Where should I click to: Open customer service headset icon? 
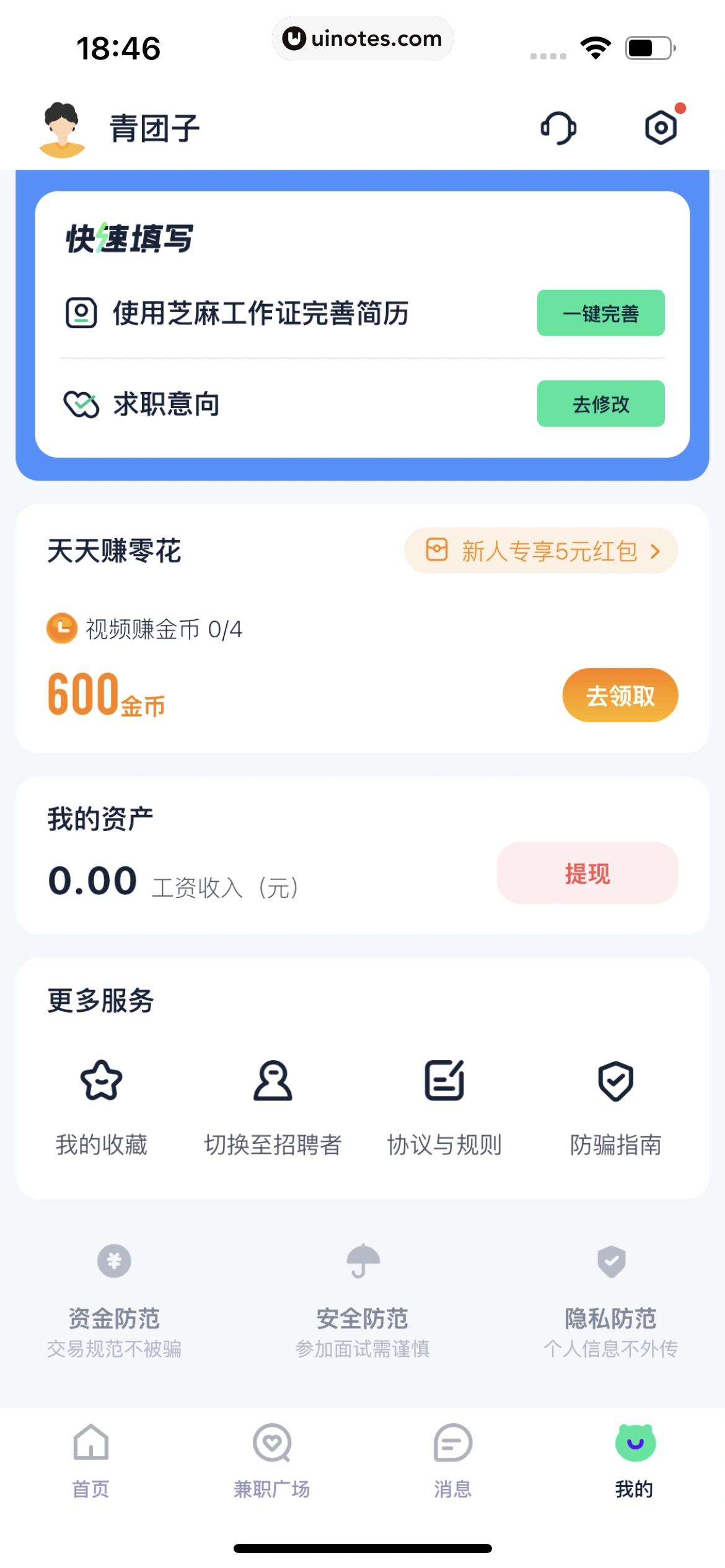tap(558, 128)
